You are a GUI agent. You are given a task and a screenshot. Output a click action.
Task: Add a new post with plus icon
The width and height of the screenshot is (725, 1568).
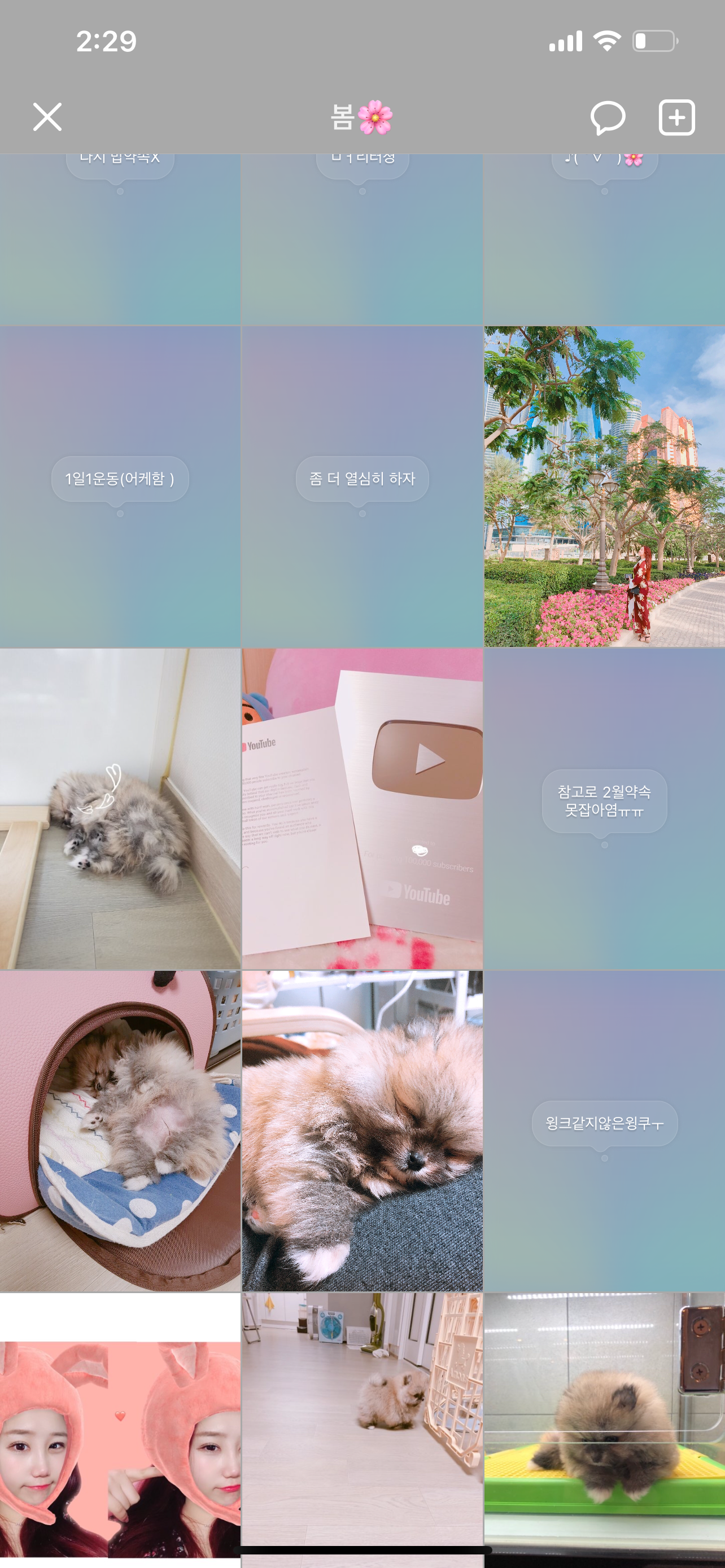[676, 117]
